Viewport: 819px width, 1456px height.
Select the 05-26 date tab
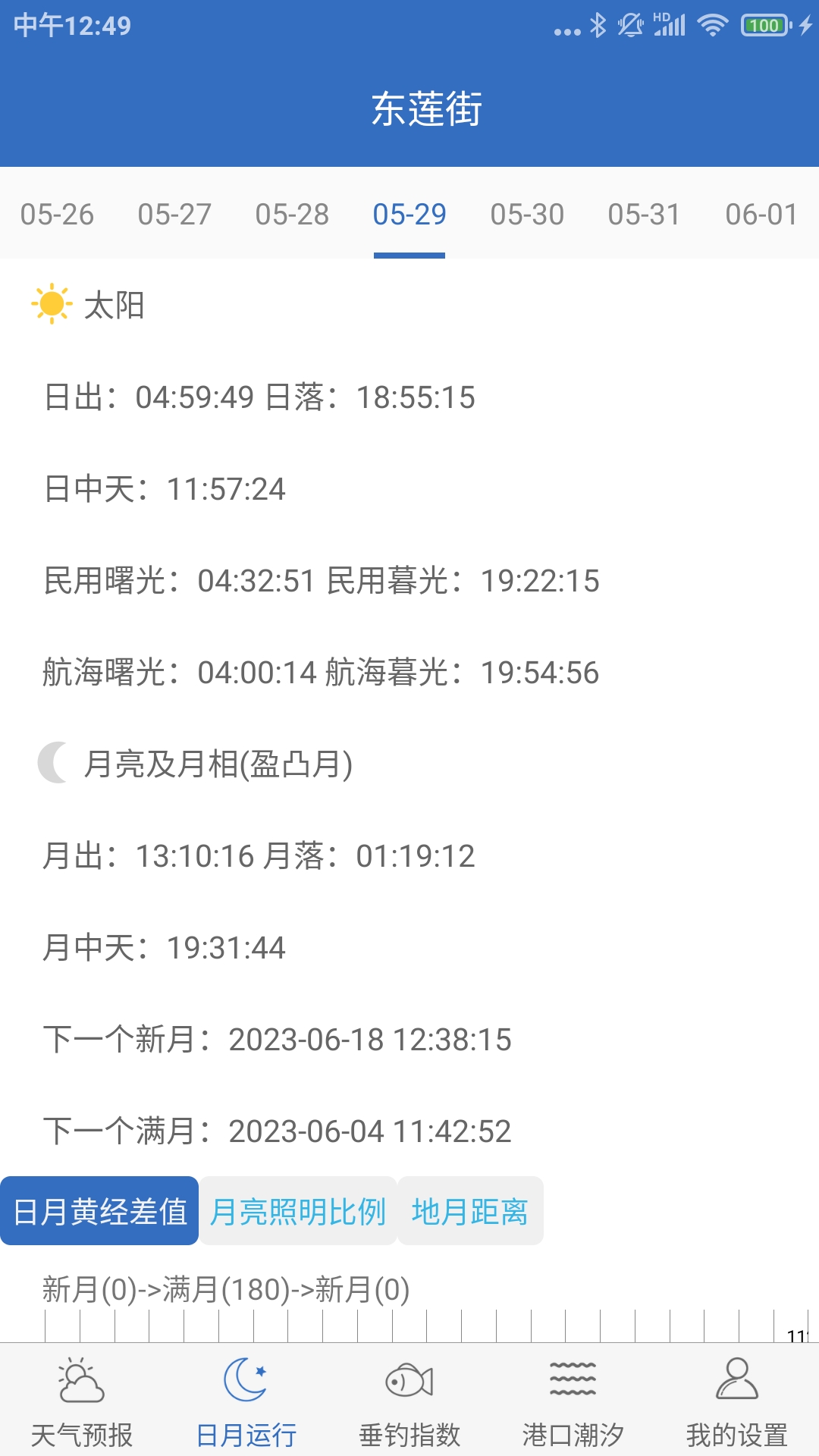pos(57,215)
